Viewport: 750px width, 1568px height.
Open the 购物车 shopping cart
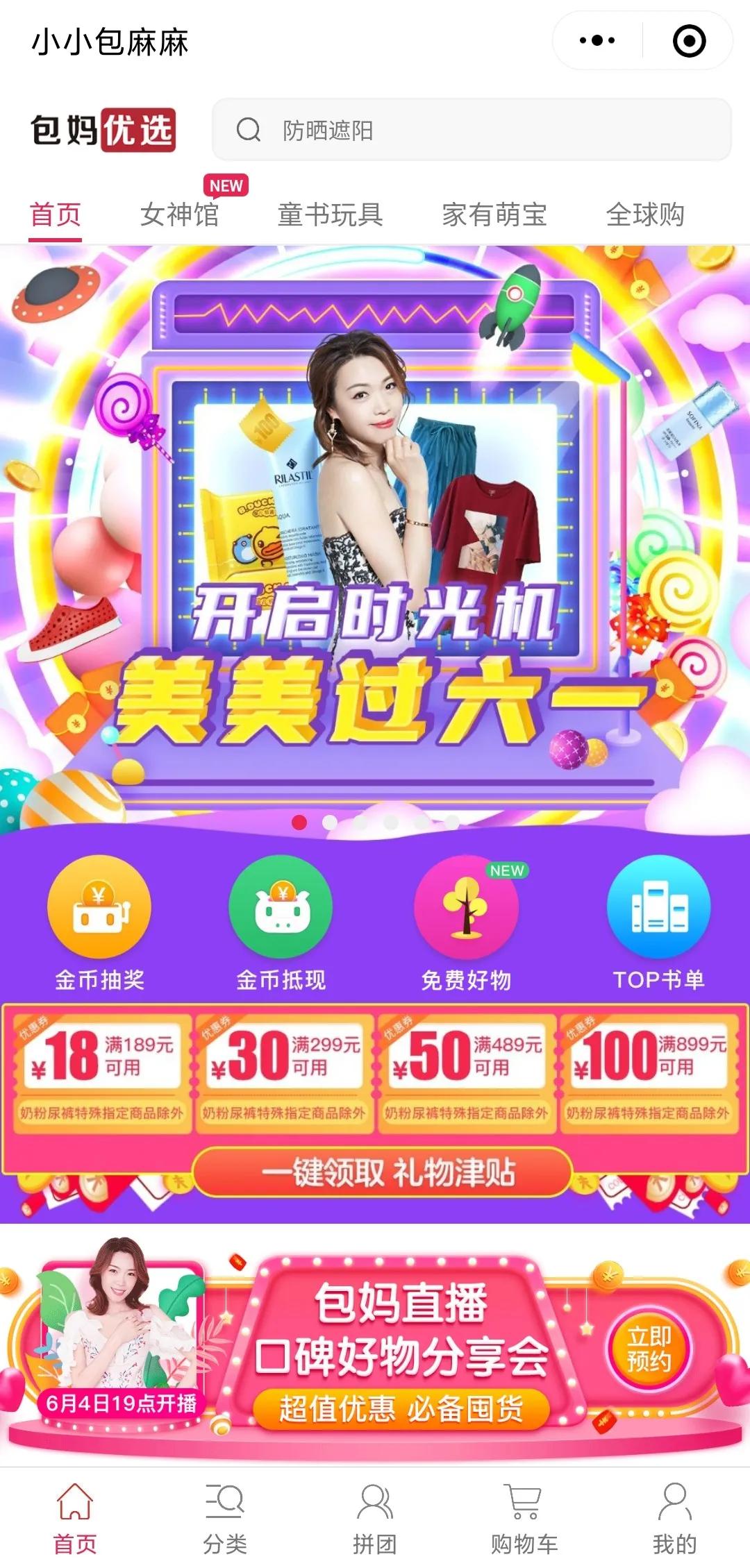tap(524, 1517)
